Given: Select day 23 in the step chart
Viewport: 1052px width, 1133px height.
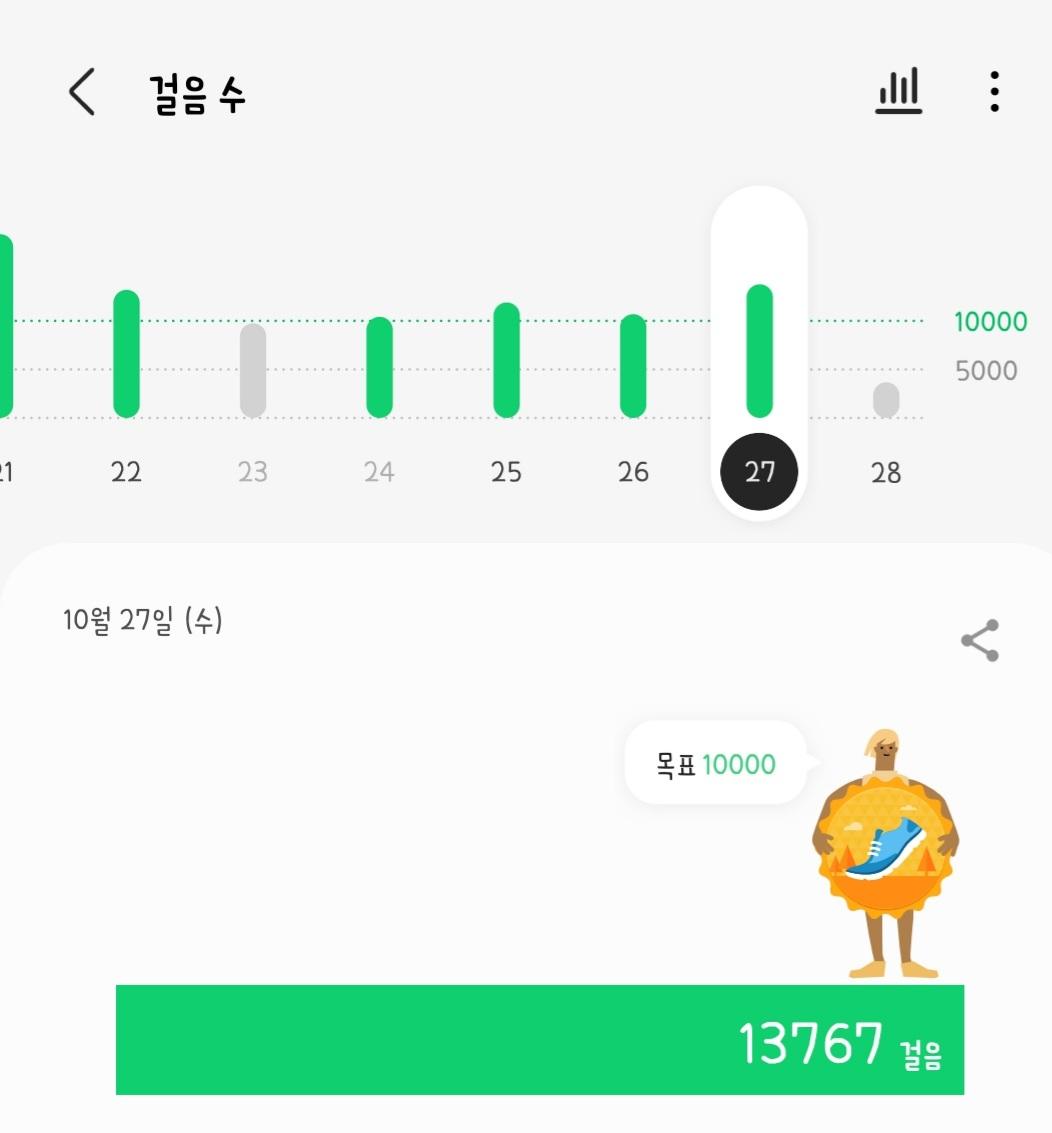Looking at the screenshot, I should 253,370.
